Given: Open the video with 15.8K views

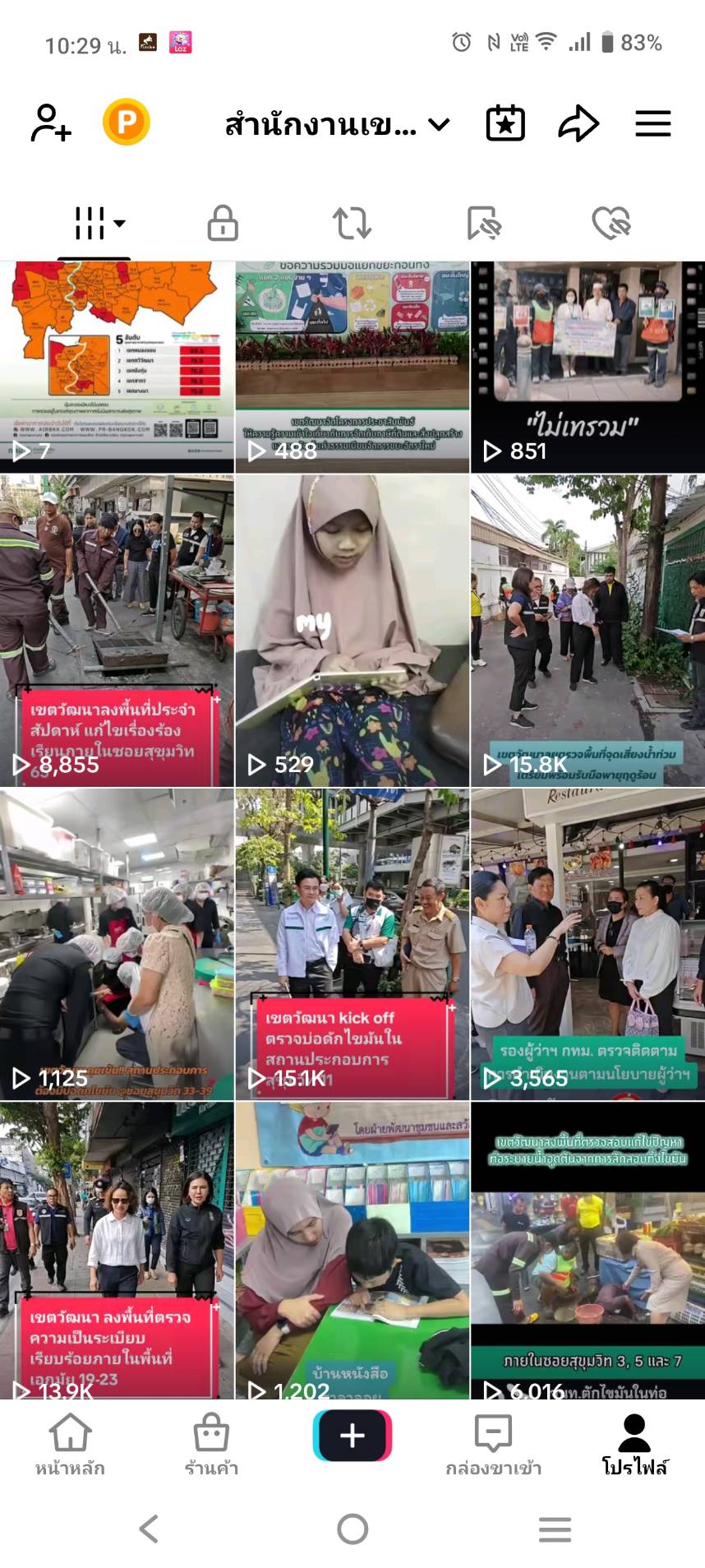Looking at the screenshot, I should (587, 631).
